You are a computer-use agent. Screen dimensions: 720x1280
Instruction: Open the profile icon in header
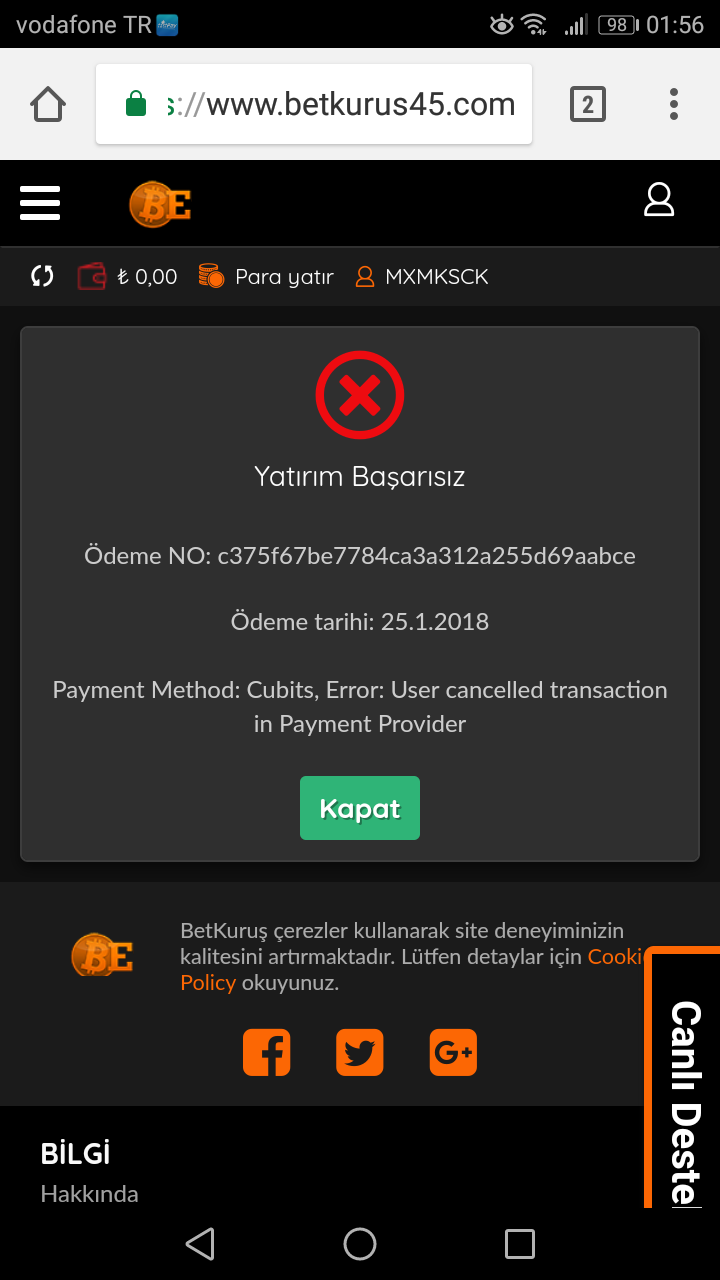click(659, 199)
